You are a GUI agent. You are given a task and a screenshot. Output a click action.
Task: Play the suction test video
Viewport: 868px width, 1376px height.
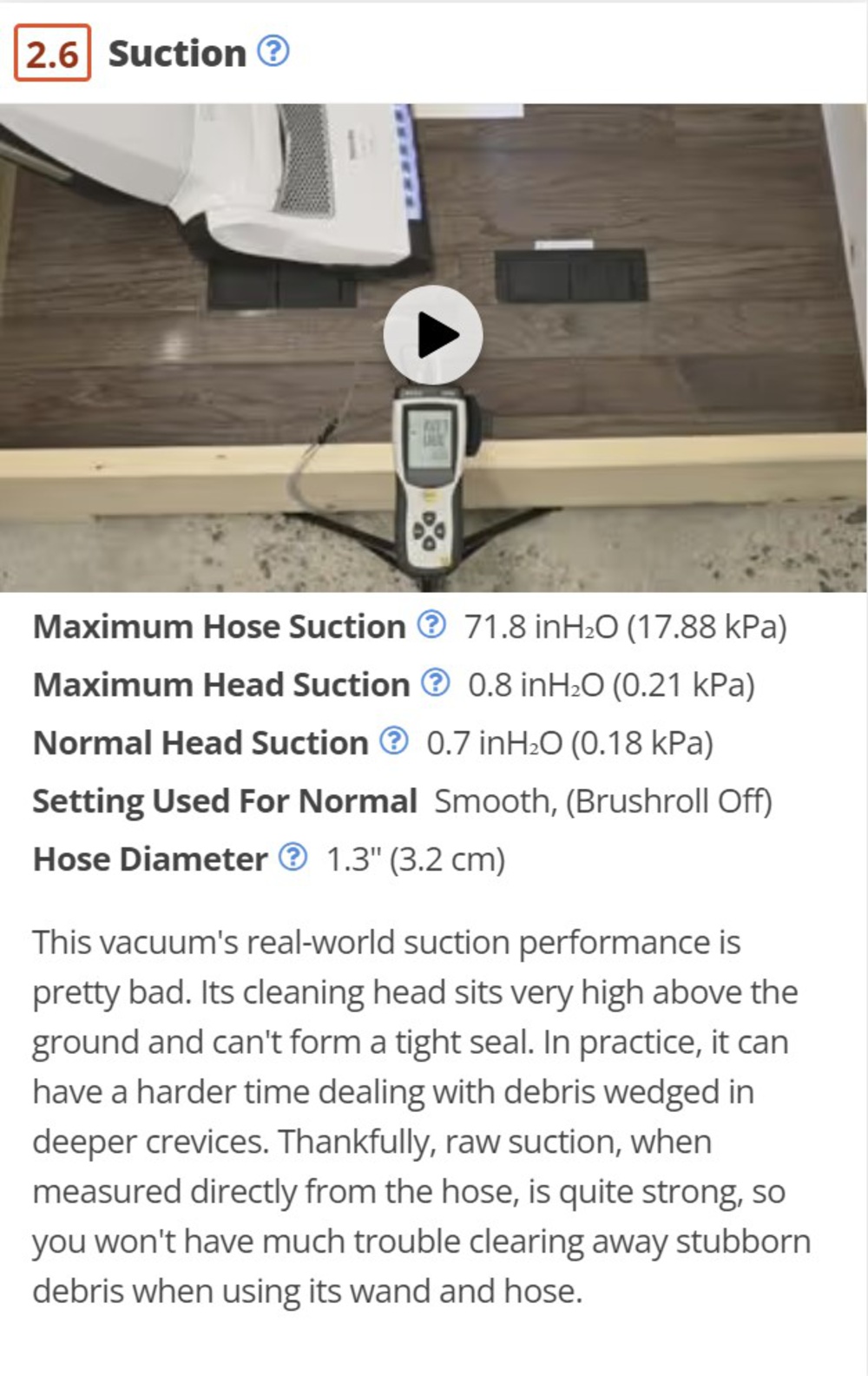click(x=433, y=335)
